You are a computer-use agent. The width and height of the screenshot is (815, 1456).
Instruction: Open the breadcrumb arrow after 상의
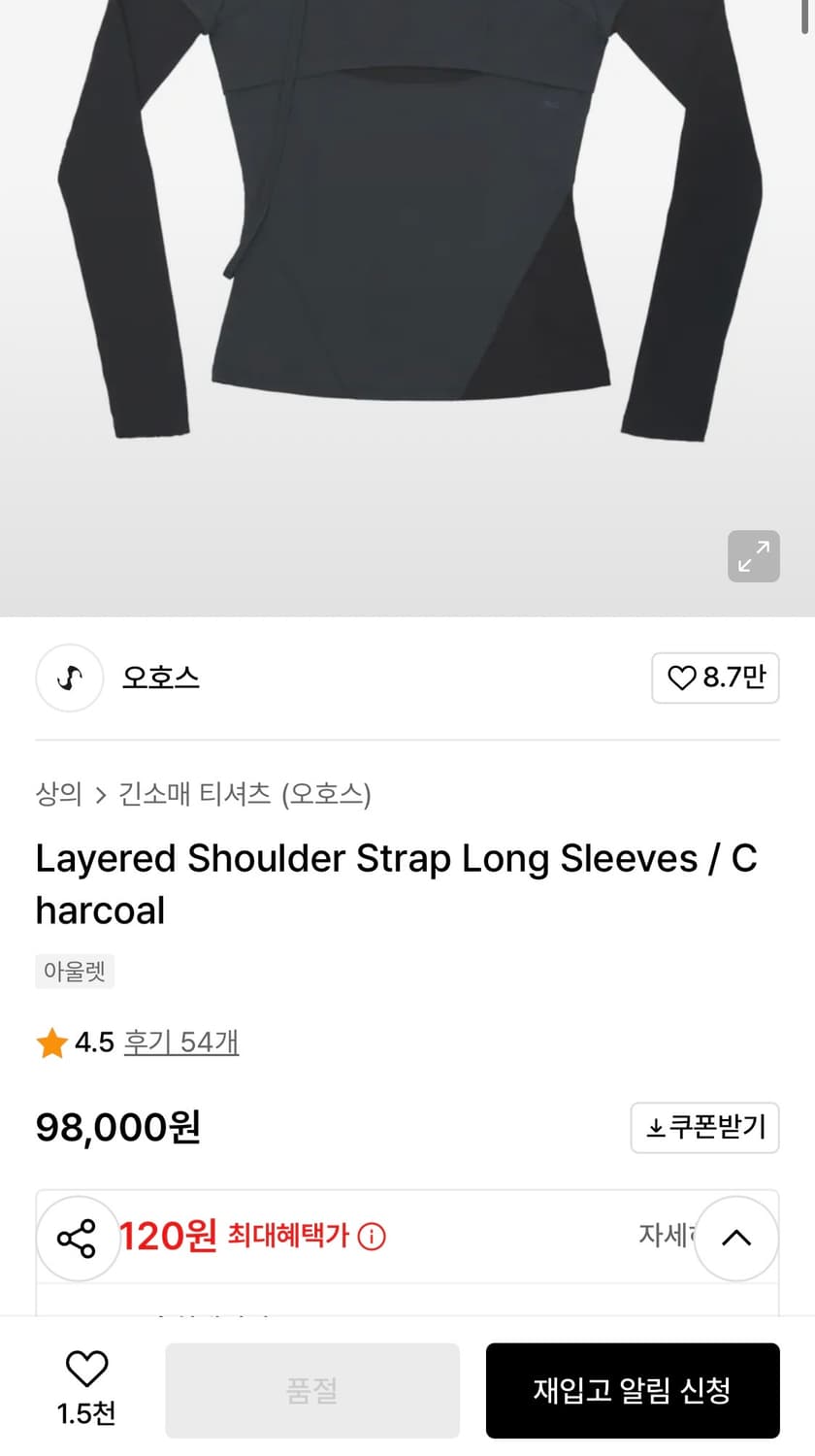click(x=100, y=794)
